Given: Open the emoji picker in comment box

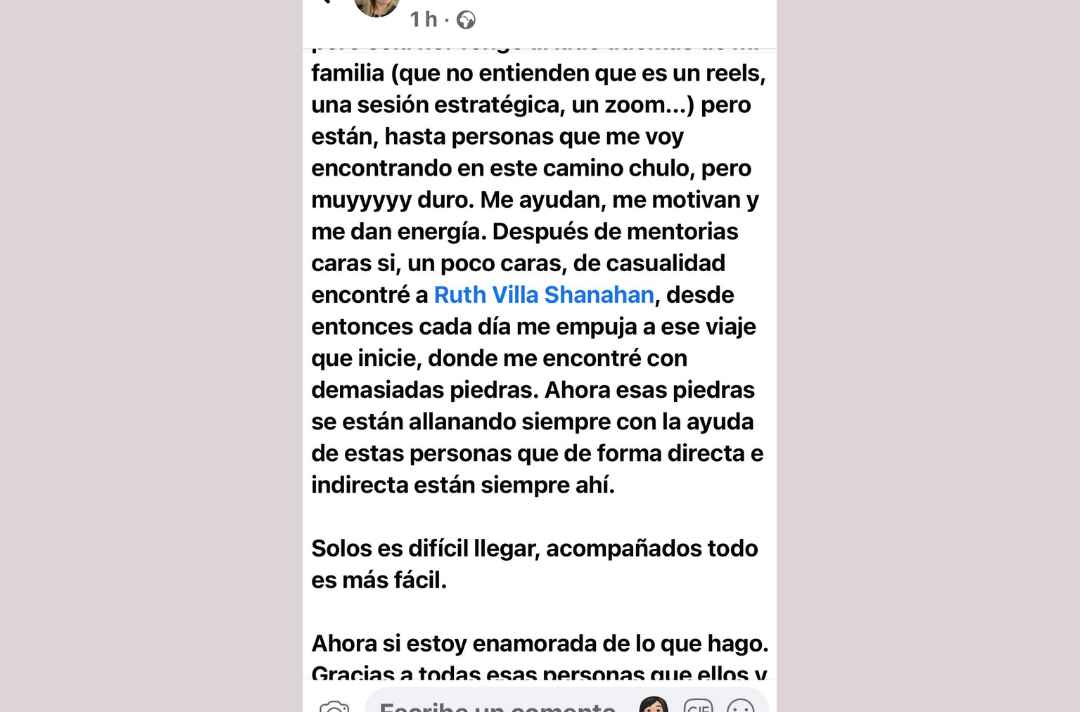Looking at the screenshot, I should [741, 706].
